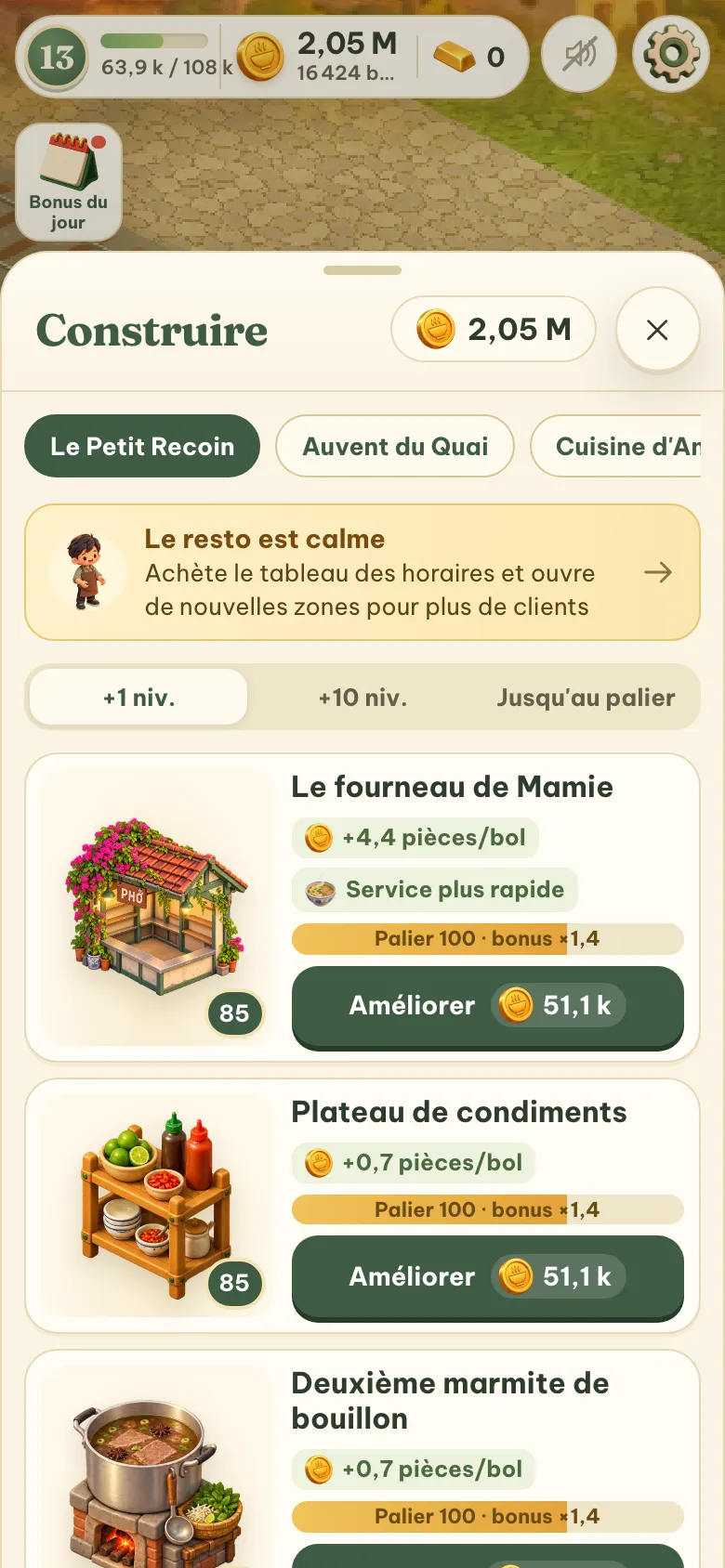This screenshot has height=1568, width=725.
Task: Tap the level 13 badge
Action: 57,58
